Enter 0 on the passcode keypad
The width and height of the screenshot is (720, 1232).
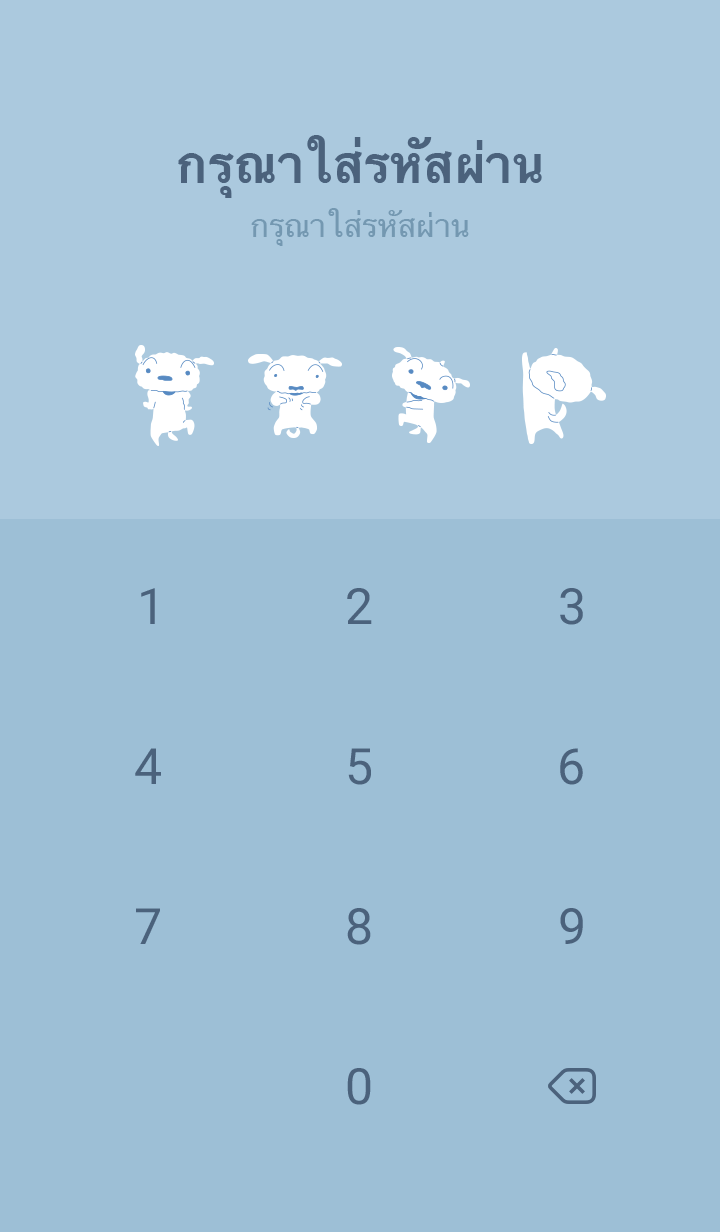[359, 1087]
